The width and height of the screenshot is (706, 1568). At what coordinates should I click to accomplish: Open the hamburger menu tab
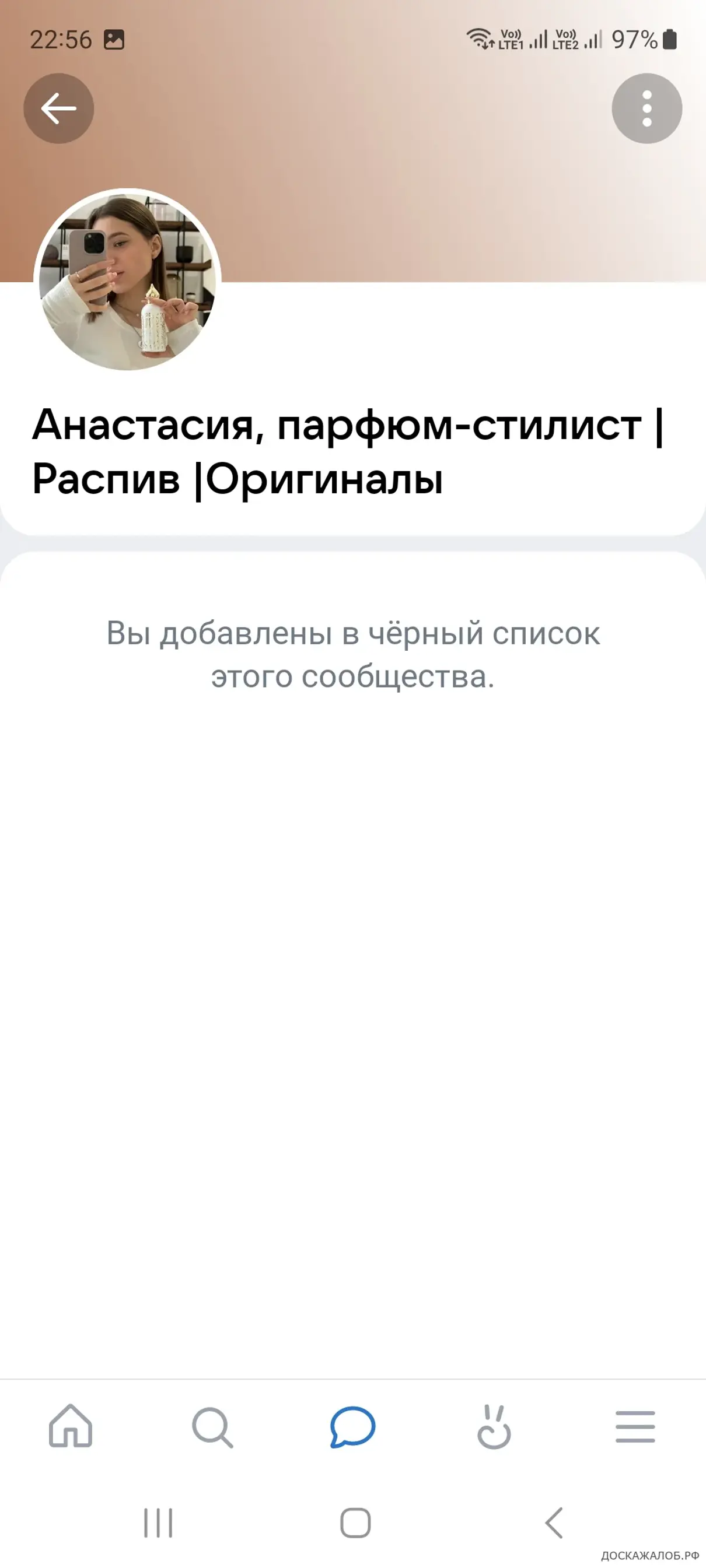[635, 1426]
